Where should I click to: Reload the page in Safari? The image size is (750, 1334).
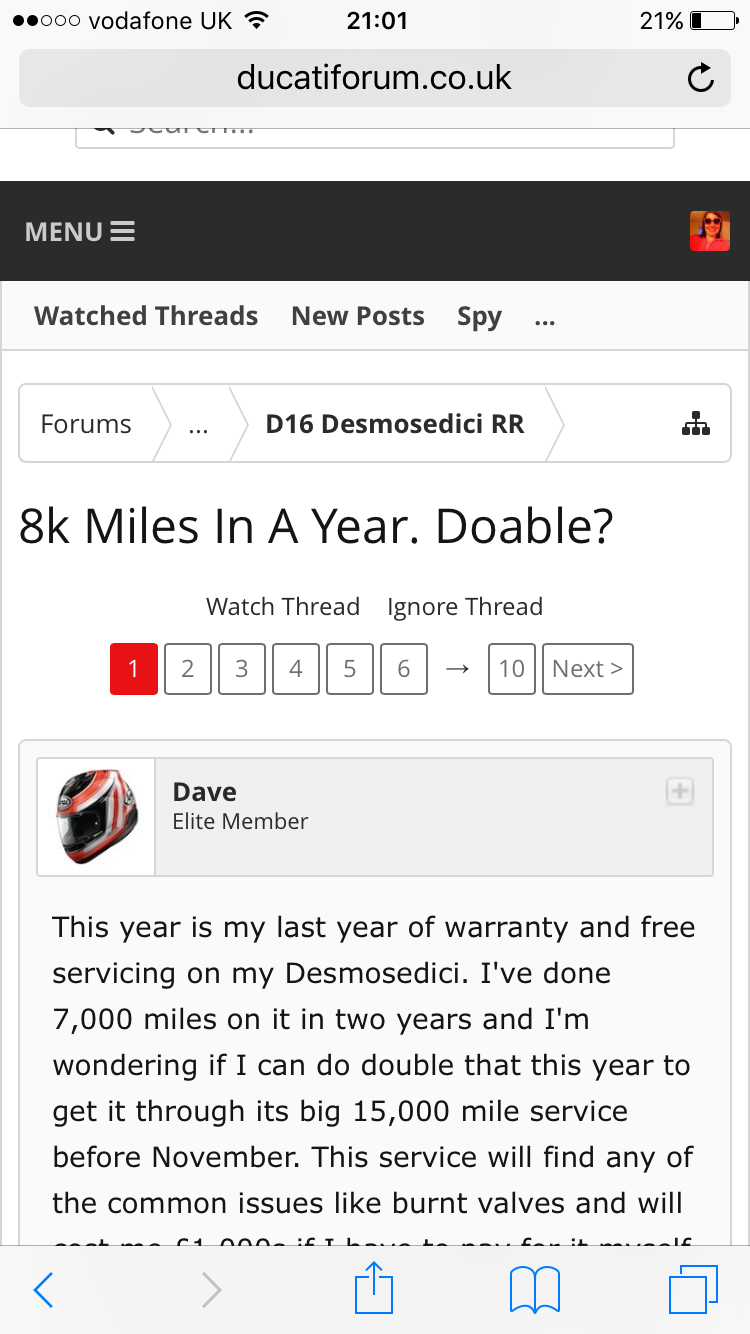[701, 78]
